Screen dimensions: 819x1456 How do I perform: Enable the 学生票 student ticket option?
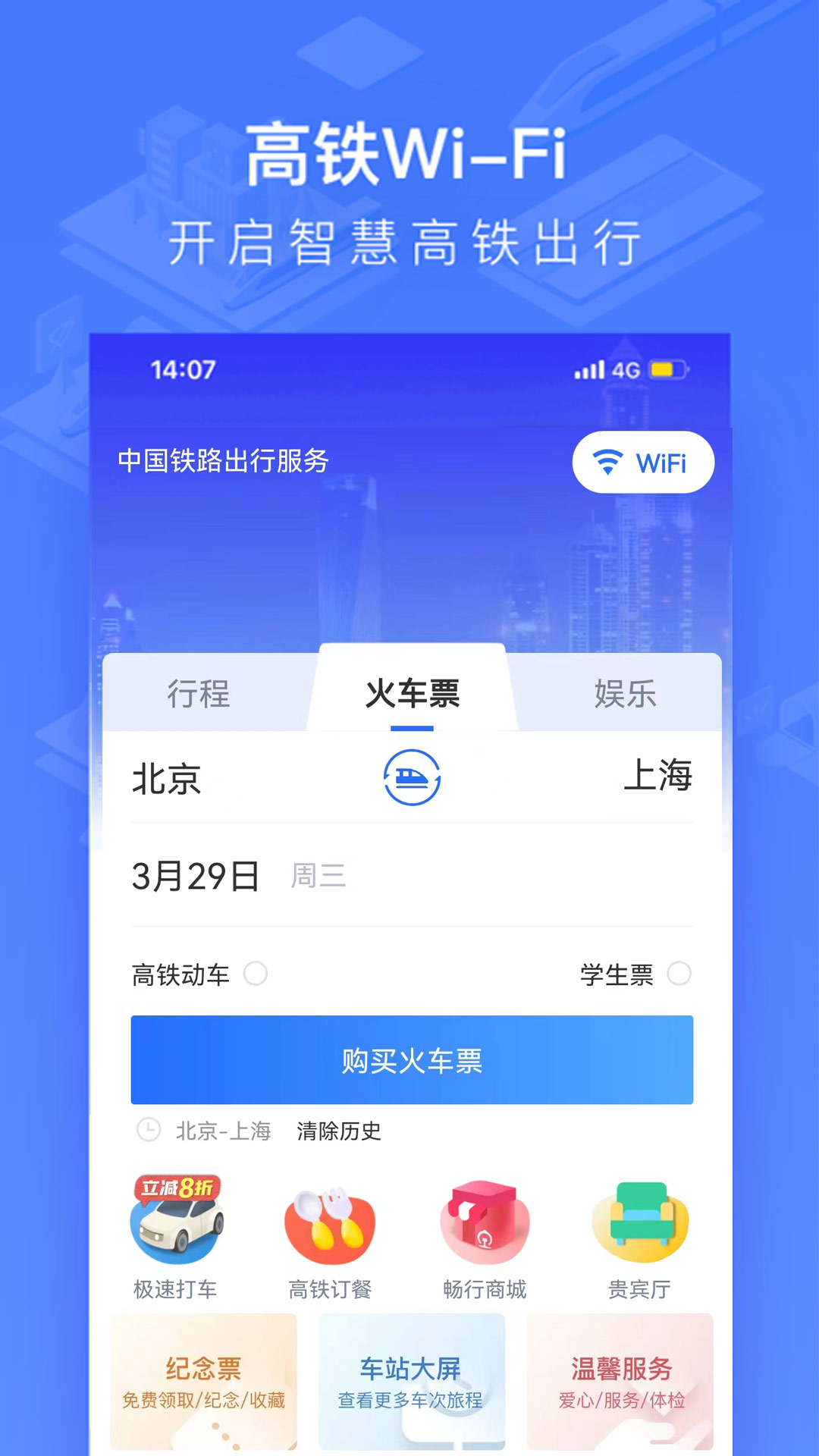click(680, 974)
